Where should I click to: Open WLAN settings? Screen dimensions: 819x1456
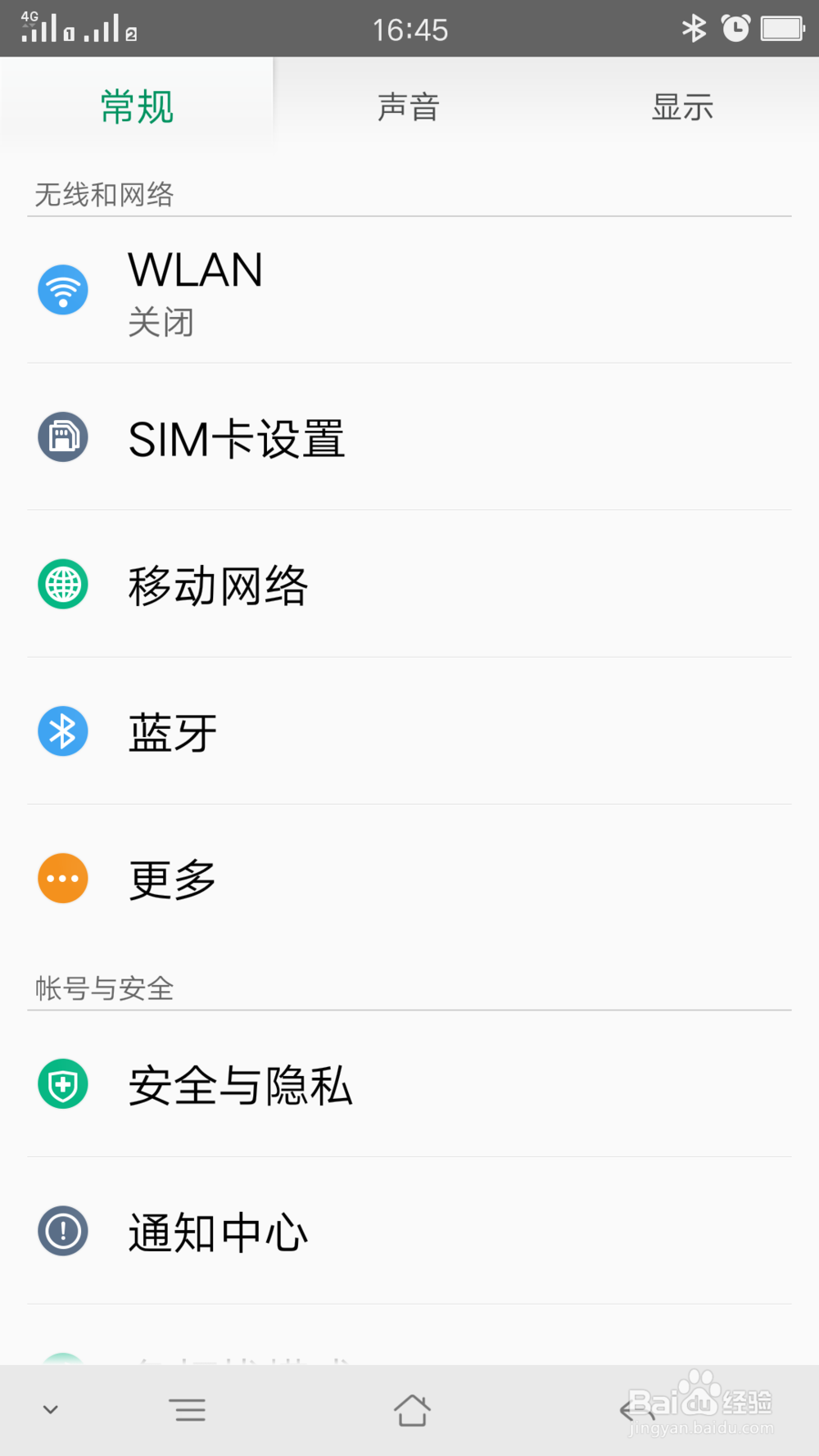(409, 290)
